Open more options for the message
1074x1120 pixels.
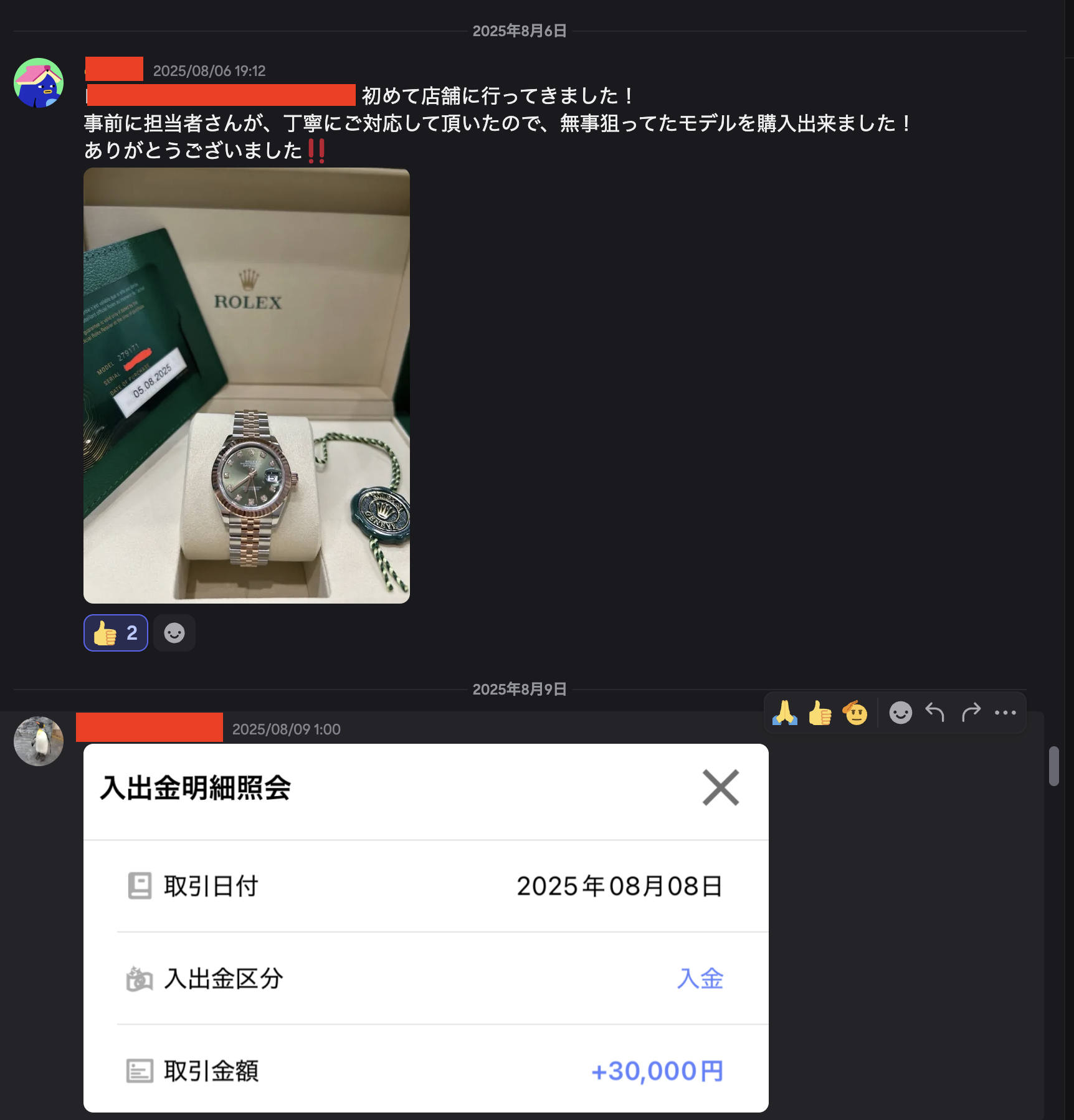[1005, 713]
